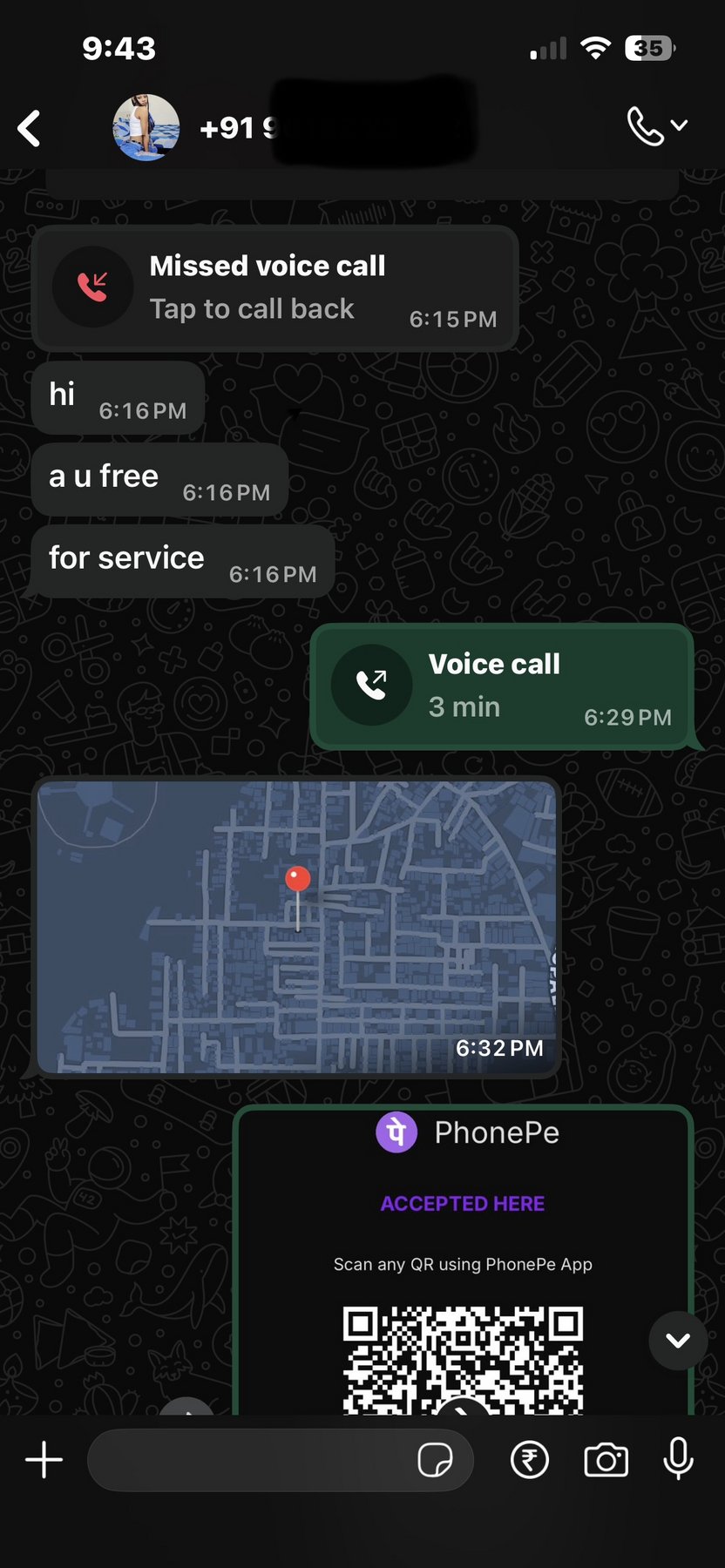Go back to the chat list
The image size is (725, 1568).
[x=30, y=128]
